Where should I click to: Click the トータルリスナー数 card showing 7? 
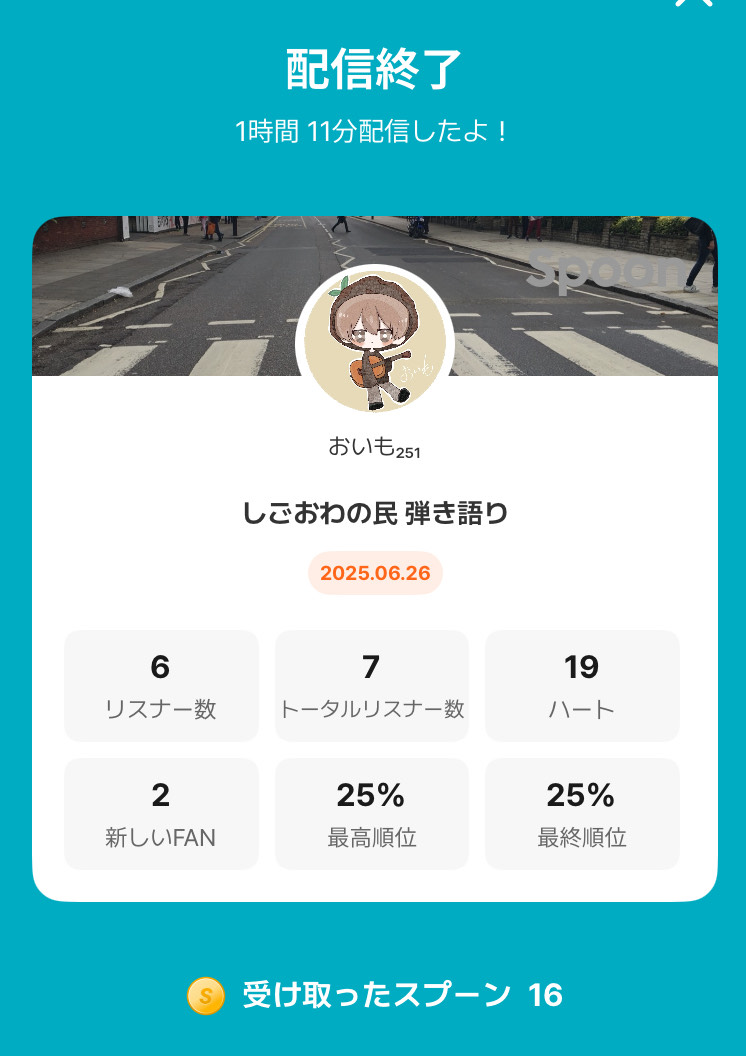[x=372, y=685]
